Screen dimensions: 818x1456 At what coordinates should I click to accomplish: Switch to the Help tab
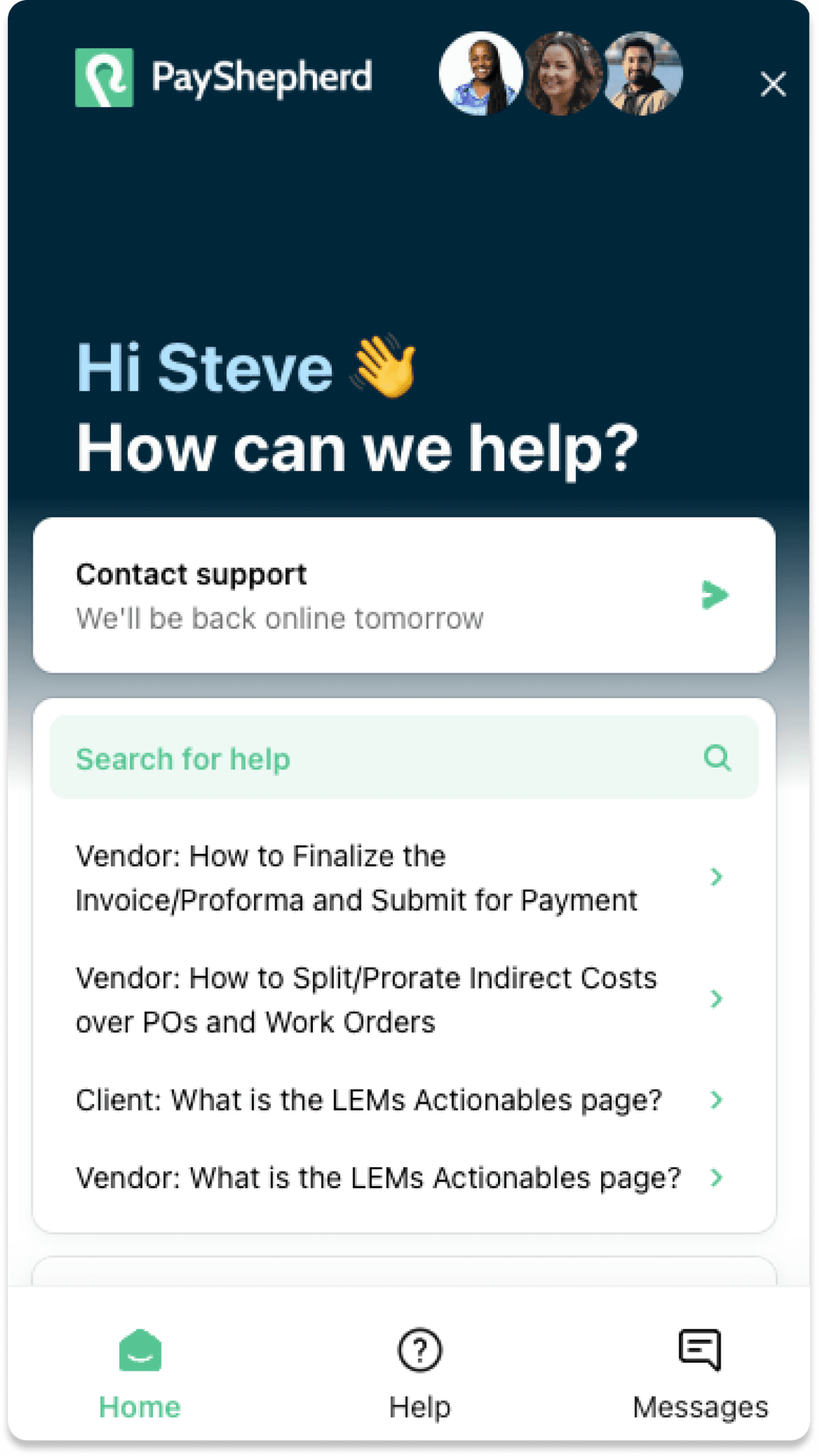[x=420, y=1374]
